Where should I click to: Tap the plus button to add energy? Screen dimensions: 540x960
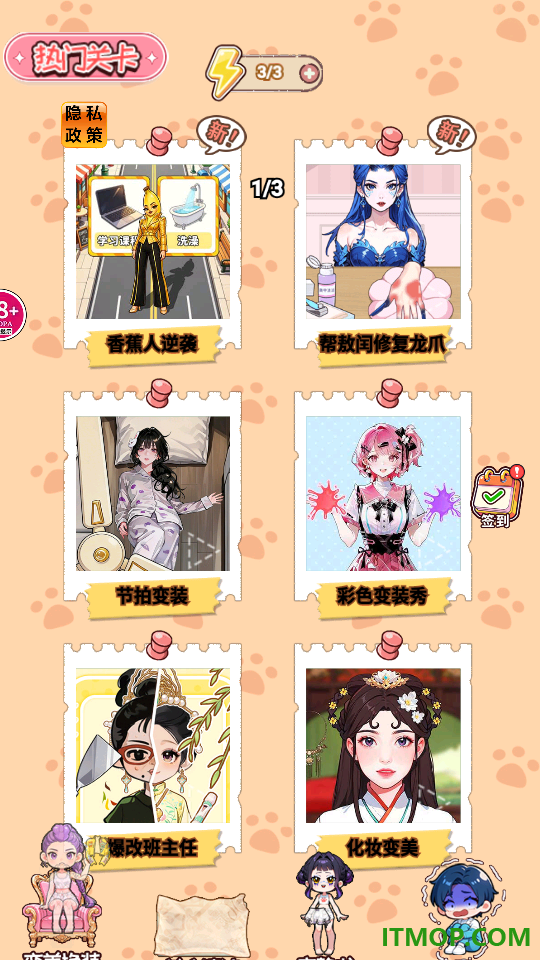click(310, 73)
